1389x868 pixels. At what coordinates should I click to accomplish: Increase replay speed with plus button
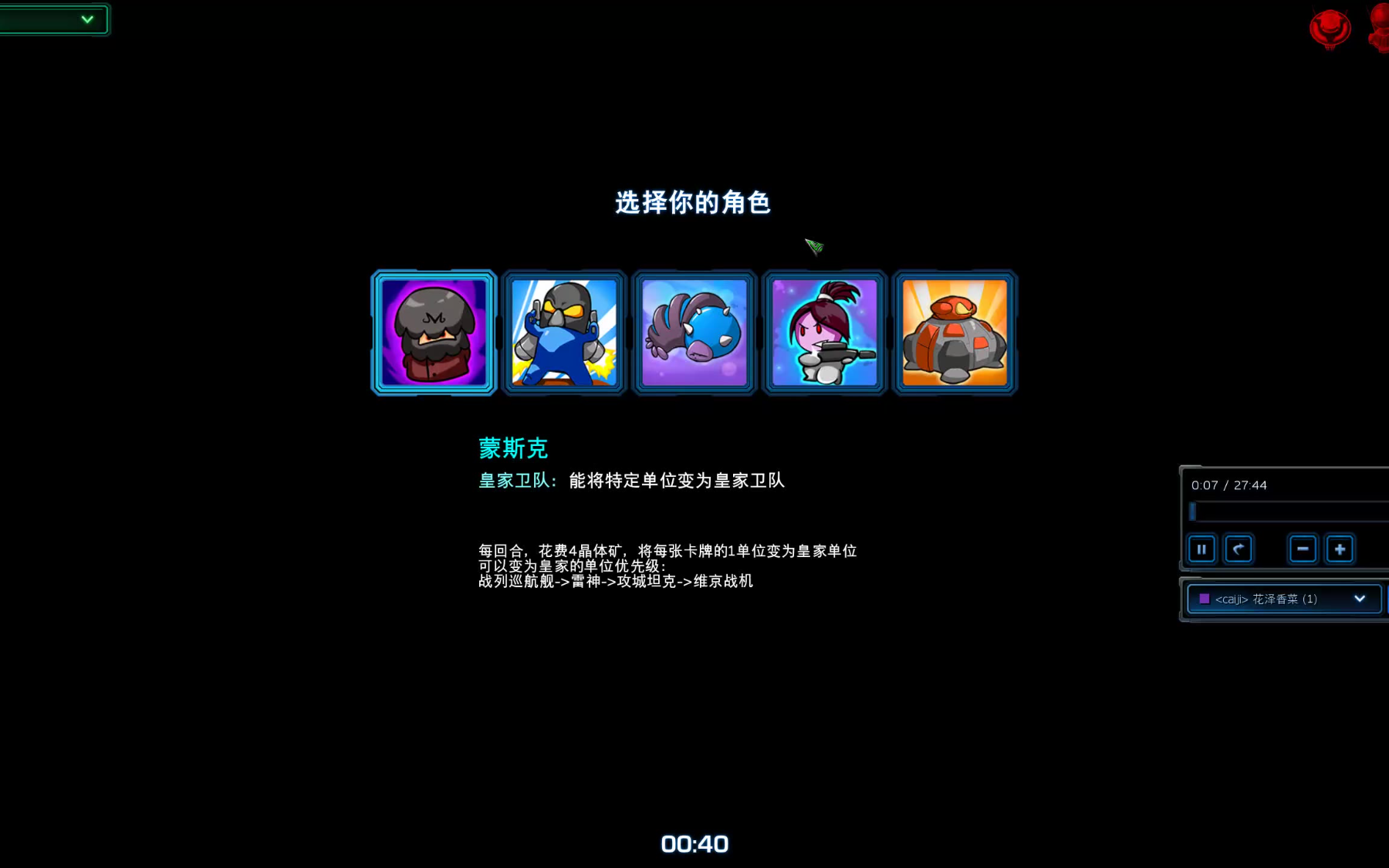pyautogui.click(x=1340, y=549)
